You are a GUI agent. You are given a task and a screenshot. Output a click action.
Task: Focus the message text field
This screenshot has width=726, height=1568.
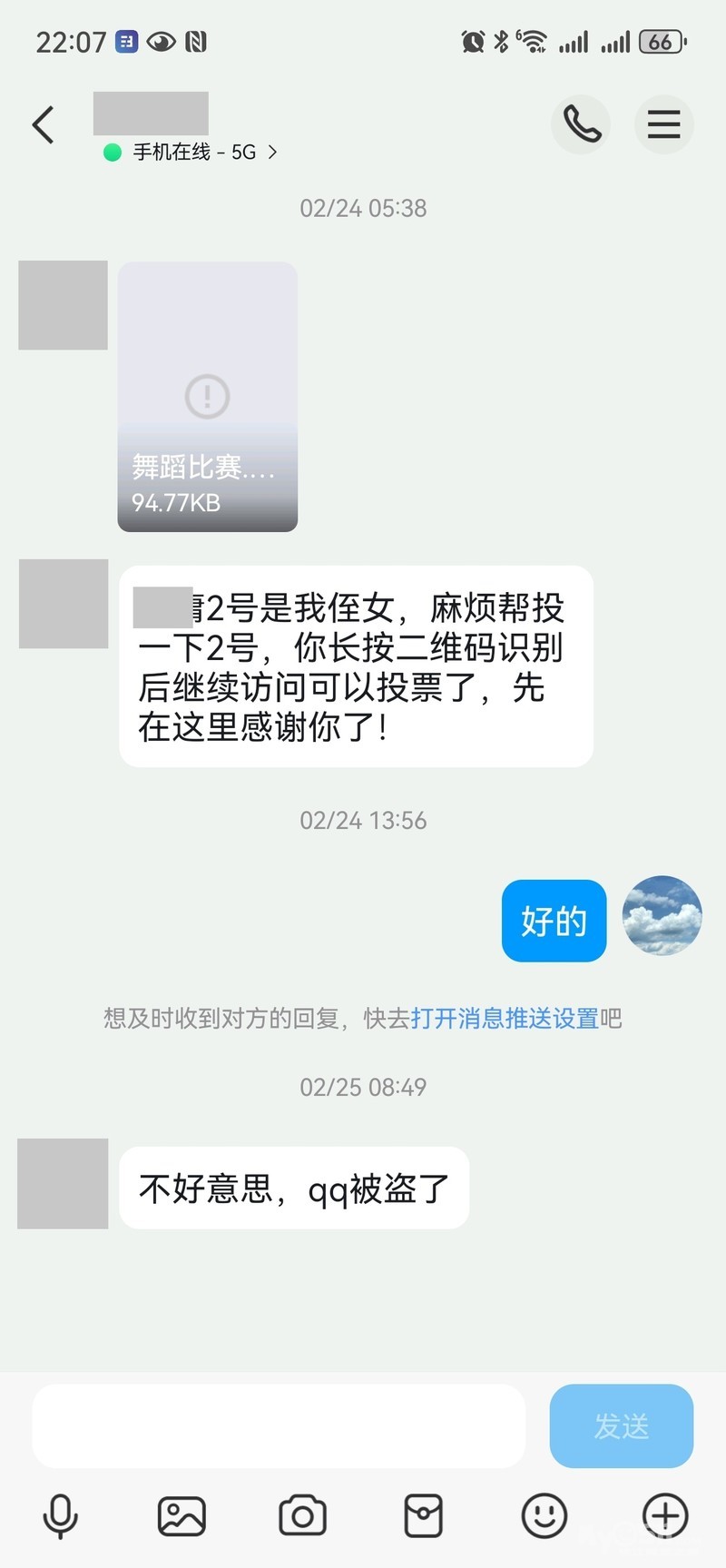coord(279,1425)
